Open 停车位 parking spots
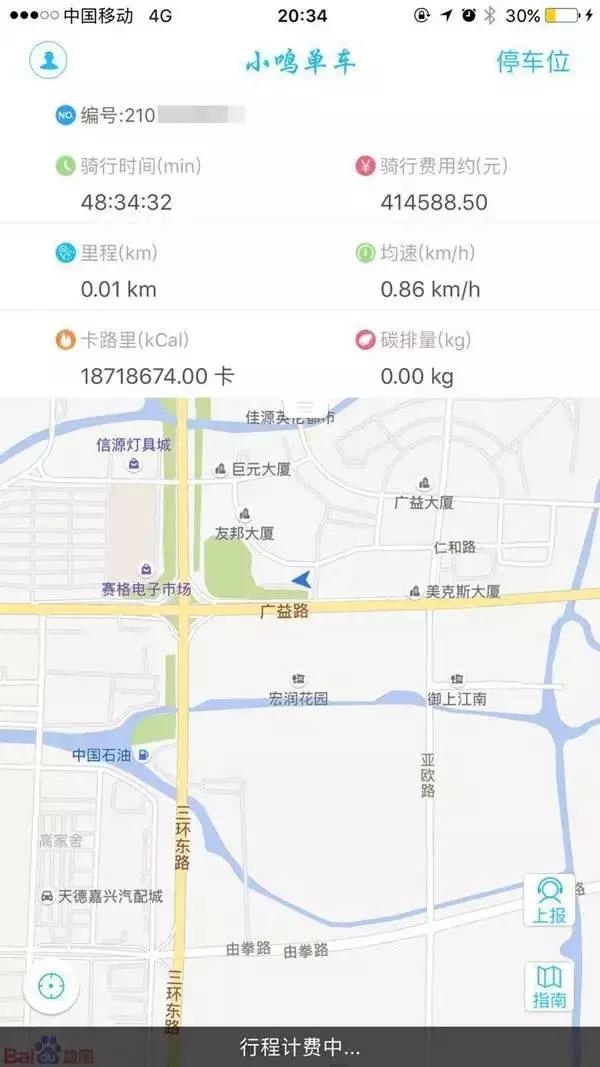The image size is (600, 1067). pyautogui.click(x=533, y=61)
